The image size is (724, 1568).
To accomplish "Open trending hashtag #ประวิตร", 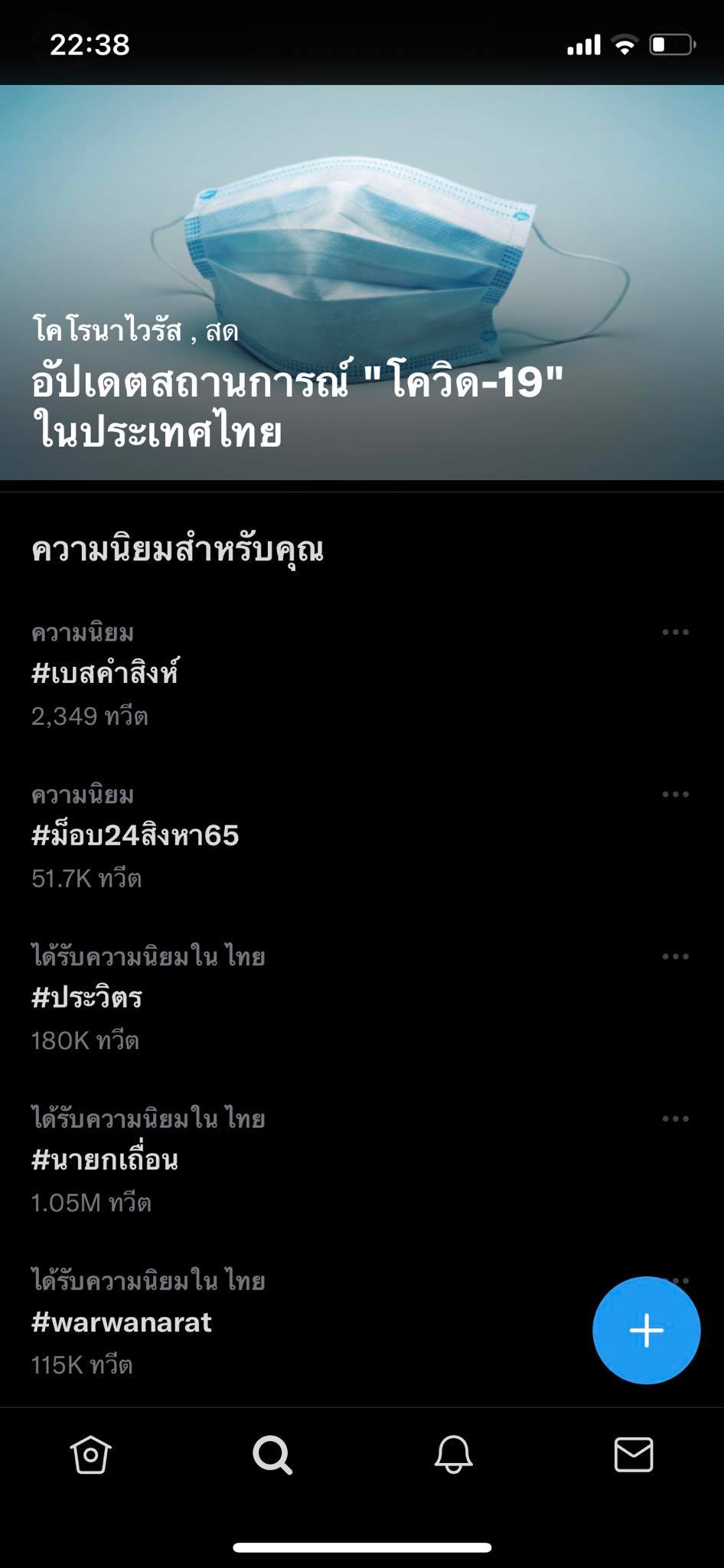I will [x=87, y=998].
